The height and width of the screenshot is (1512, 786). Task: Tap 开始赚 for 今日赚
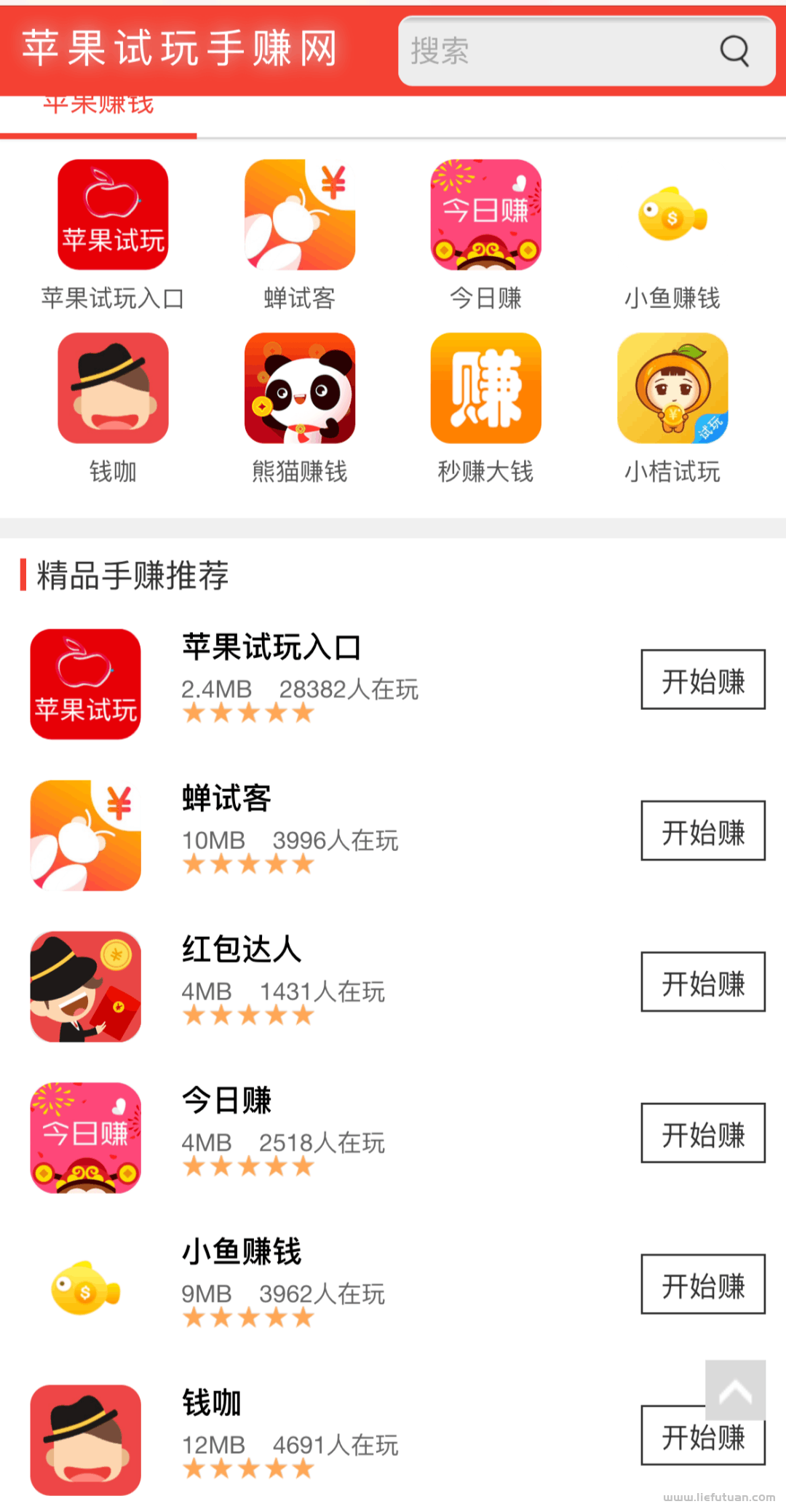(702, 1133)
